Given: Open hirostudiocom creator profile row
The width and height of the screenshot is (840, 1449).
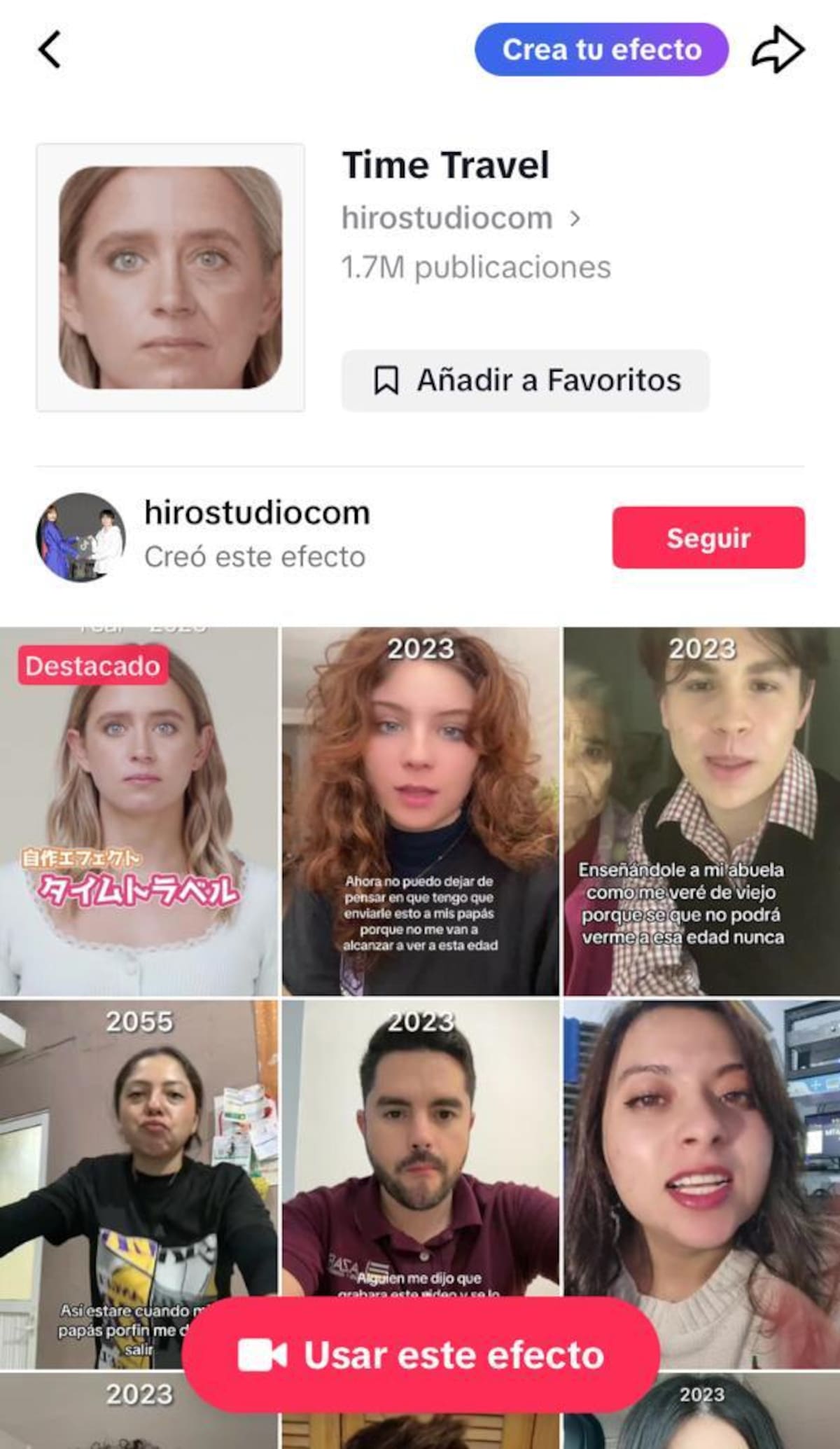Looking at the screenshot, I should point(256,534).
